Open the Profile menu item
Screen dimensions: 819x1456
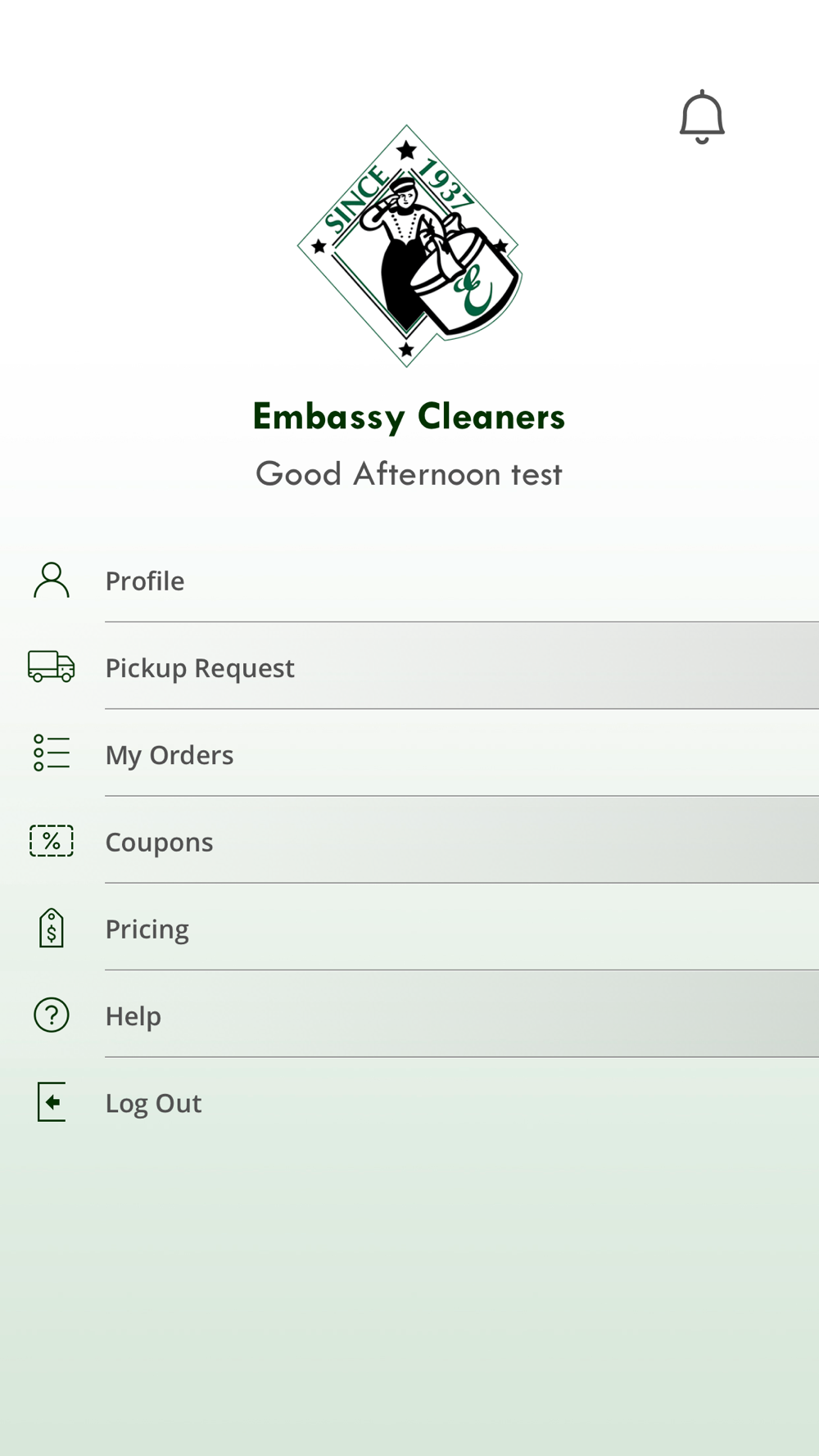pyautogui.click(x=409, y=581)
